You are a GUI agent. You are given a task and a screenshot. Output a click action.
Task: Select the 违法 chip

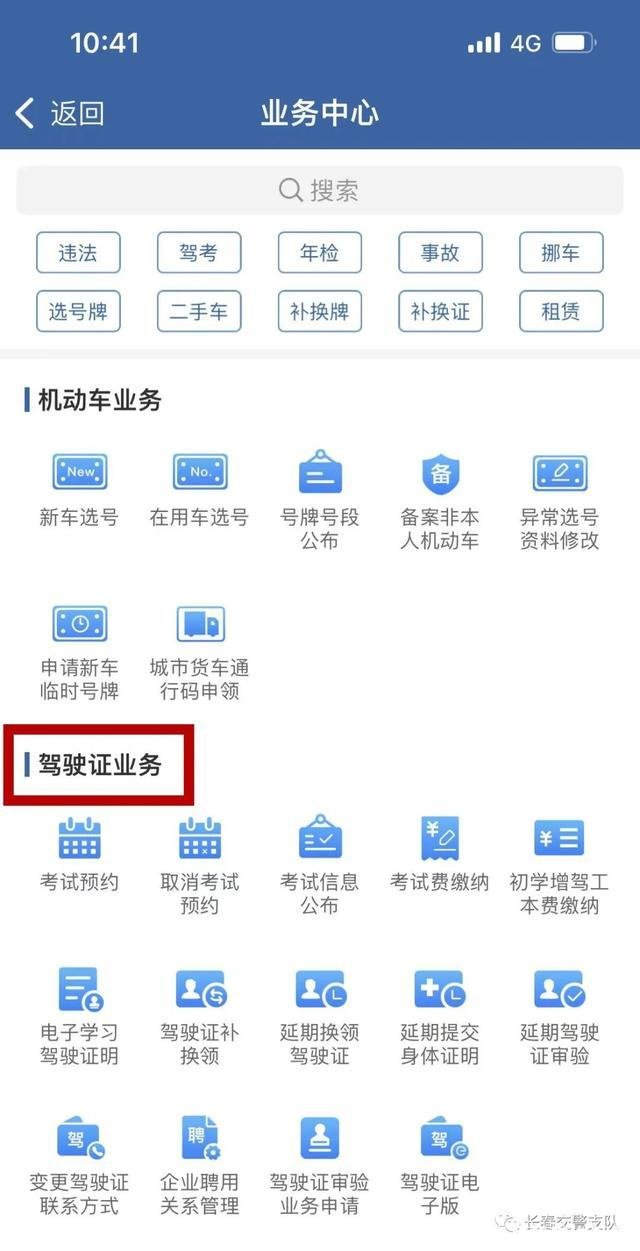click(78, 253)
